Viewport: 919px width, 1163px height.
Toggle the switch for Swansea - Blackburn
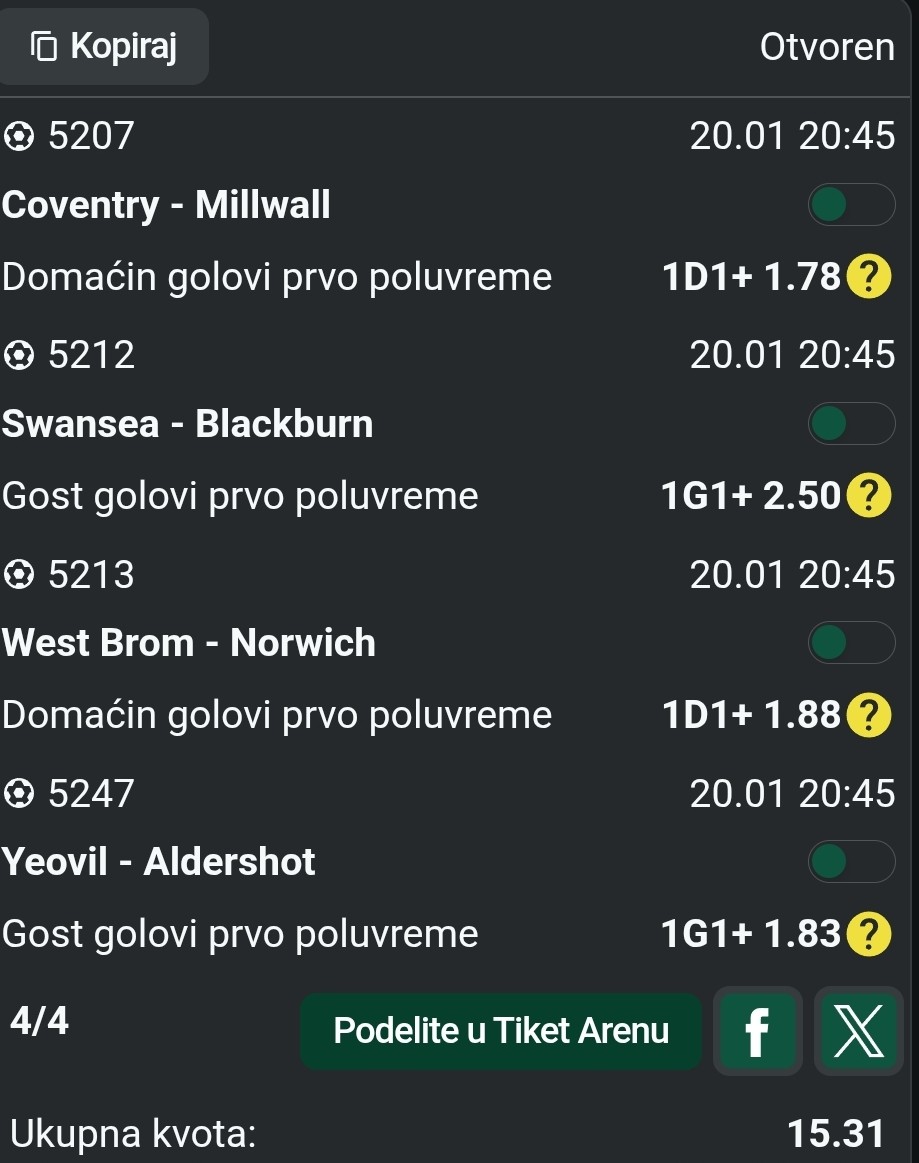[x=851, y=424]
